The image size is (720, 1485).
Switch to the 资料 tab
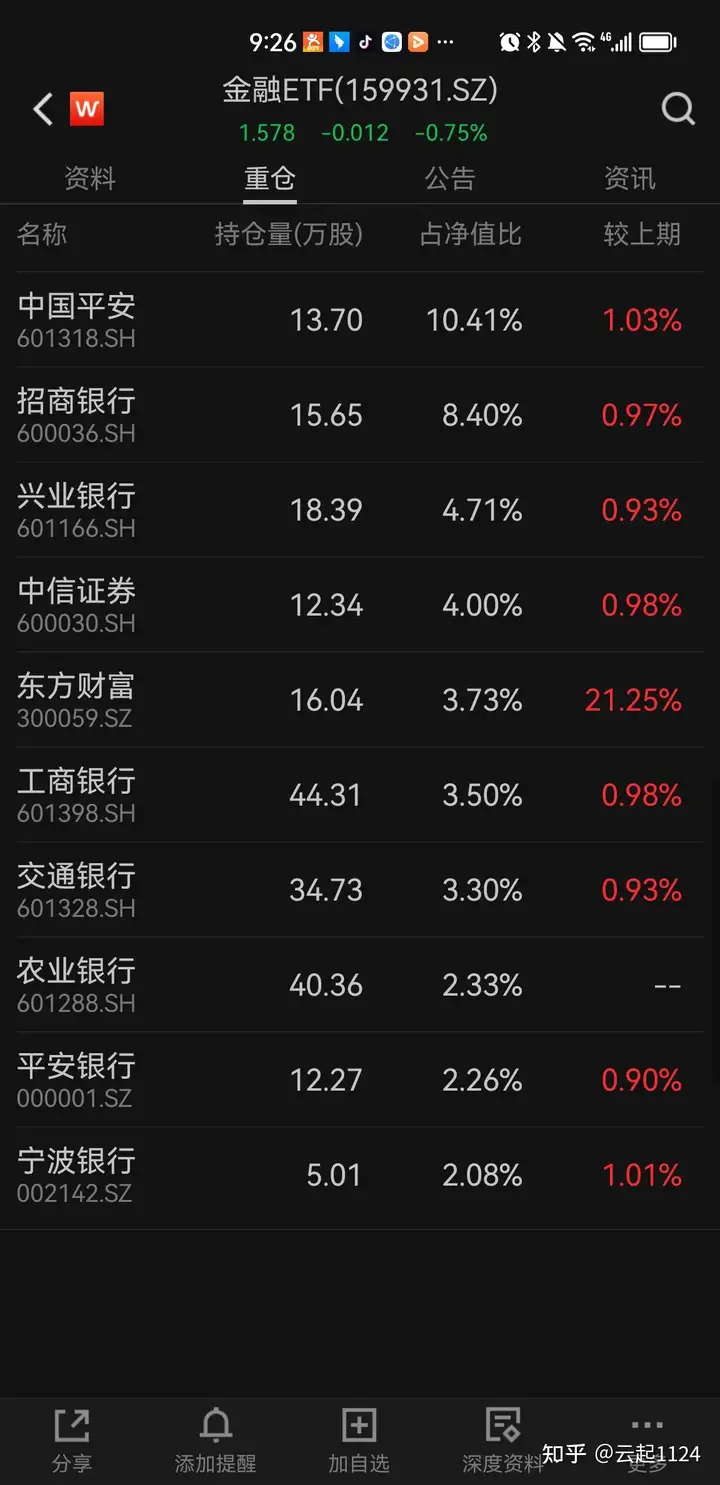pyautogui.click(x=90, y=179)
